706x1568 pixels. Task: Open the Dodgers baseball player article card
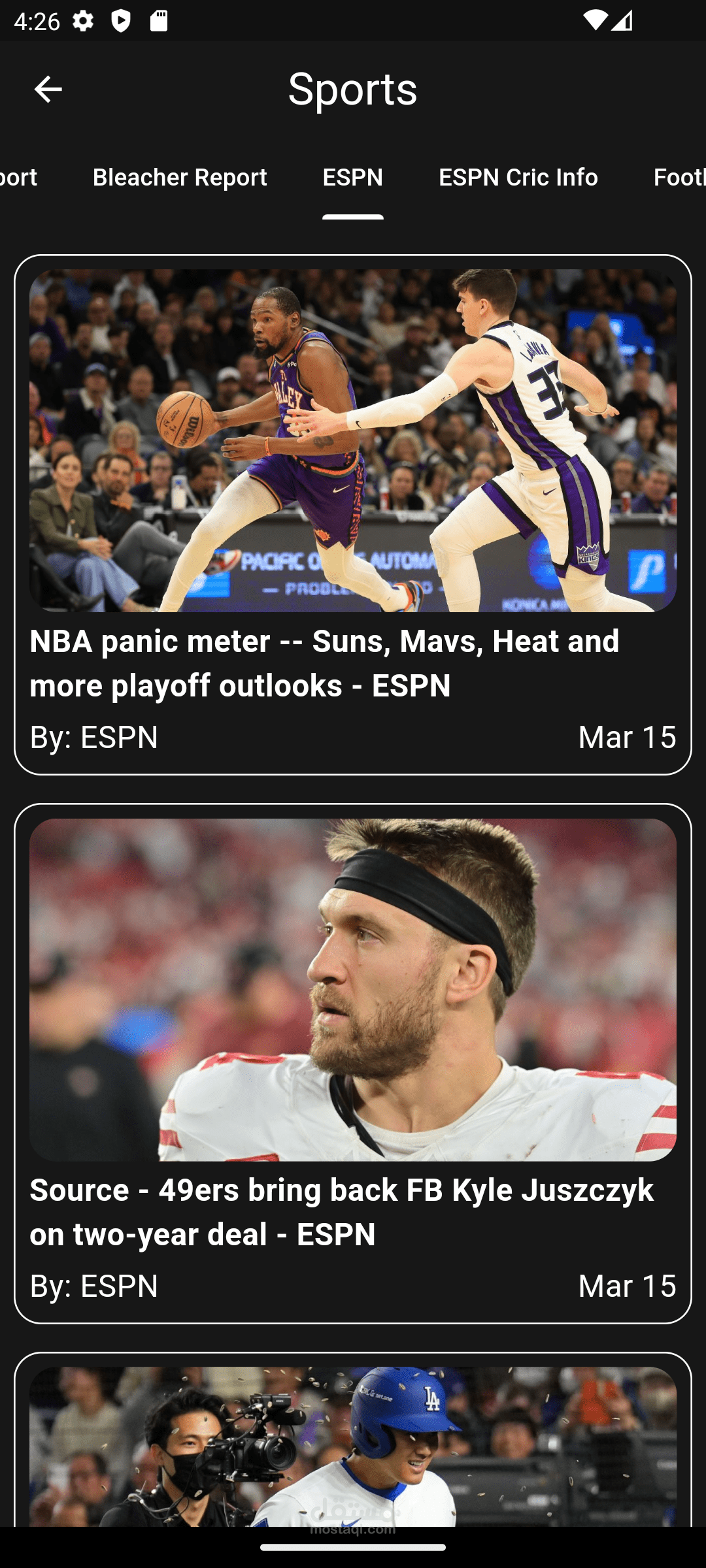tap(353, 1444)
